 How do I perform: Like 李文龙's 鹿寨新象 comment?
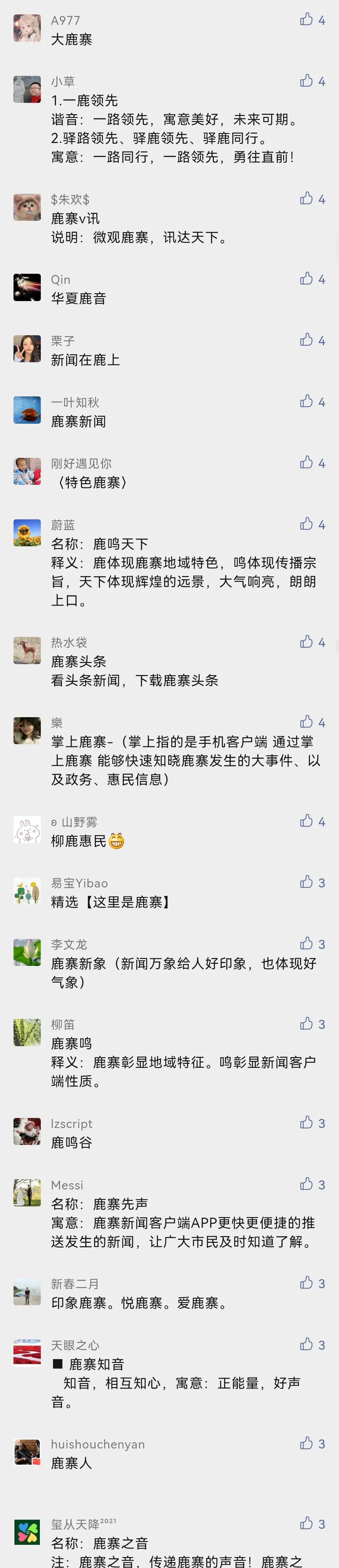click(306, 944)
